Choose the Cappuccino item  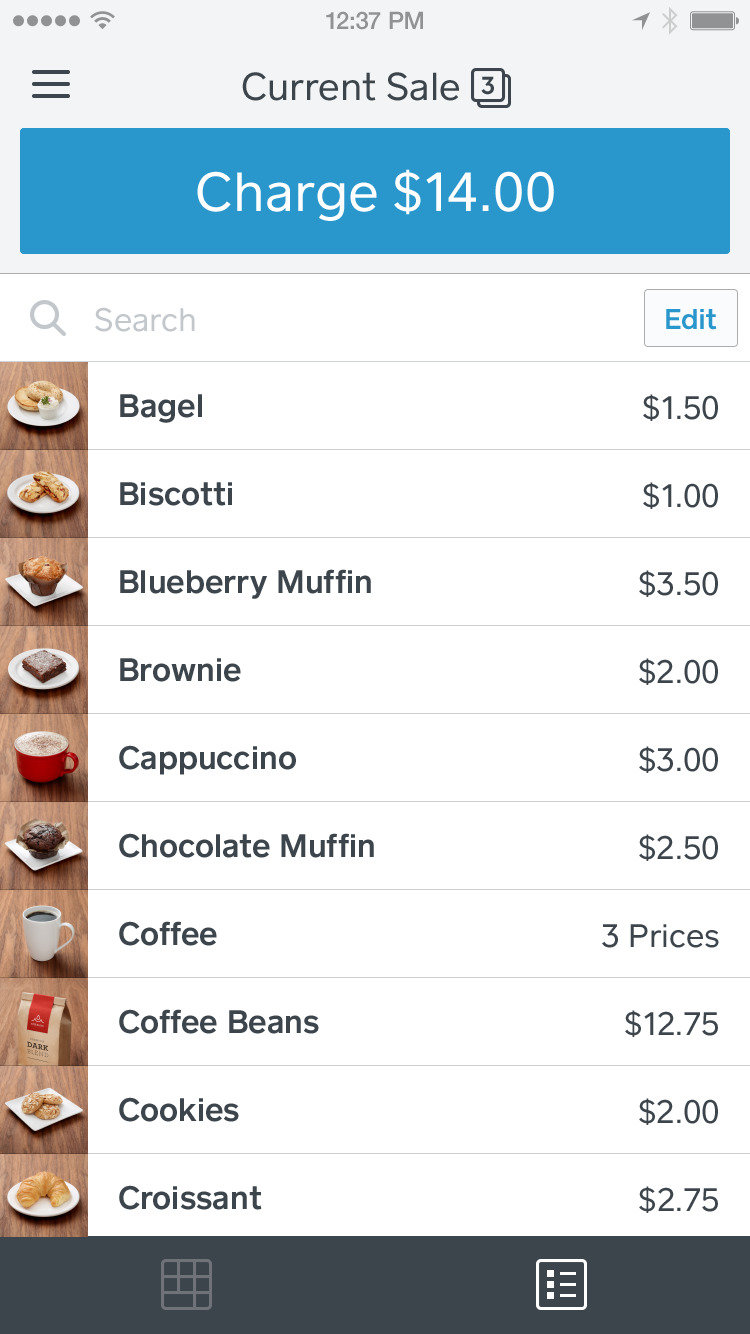coord(375,758)
